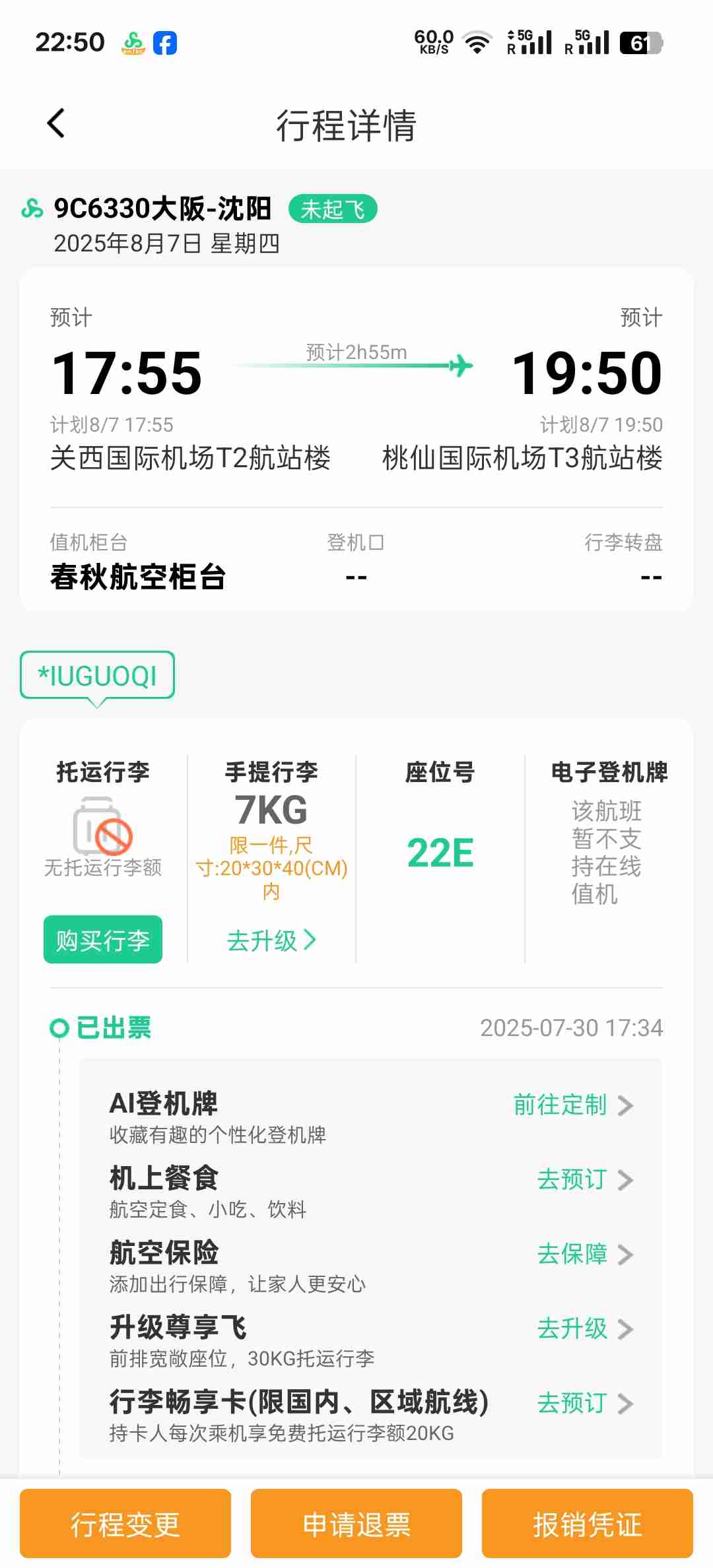Tap the 申请退票 button
This screenshot has height=1568, width=713.
click(x=356, y=1524)
